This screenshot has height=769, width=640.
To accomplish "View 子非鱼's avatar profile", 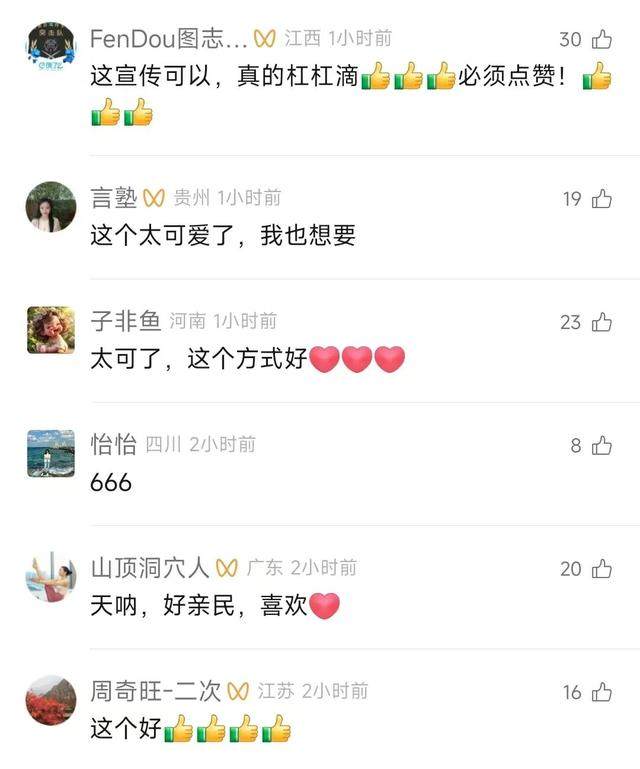I will click(x=50, y=330).
